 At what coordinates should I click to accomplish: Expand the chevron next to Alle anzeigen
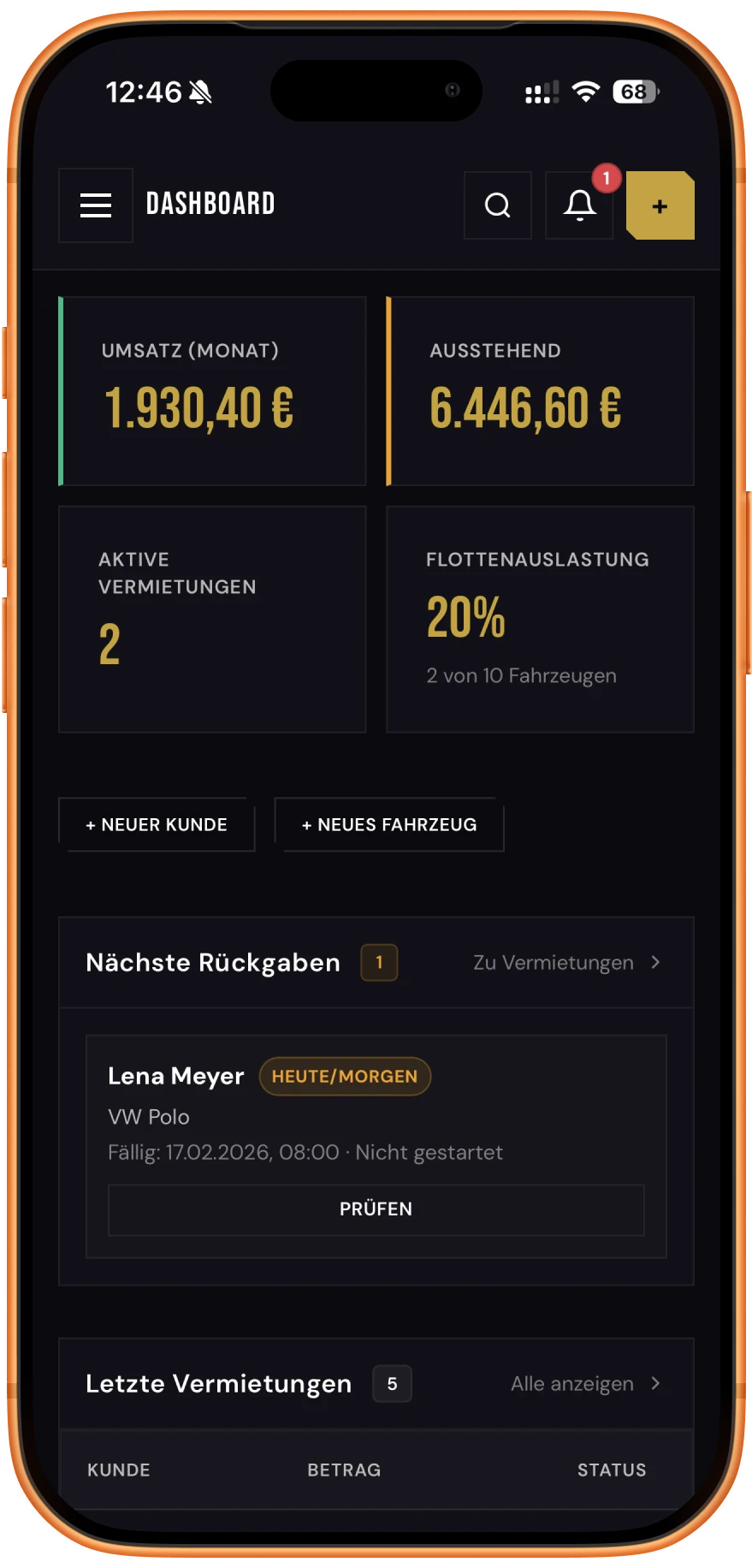click(654, 1384)
